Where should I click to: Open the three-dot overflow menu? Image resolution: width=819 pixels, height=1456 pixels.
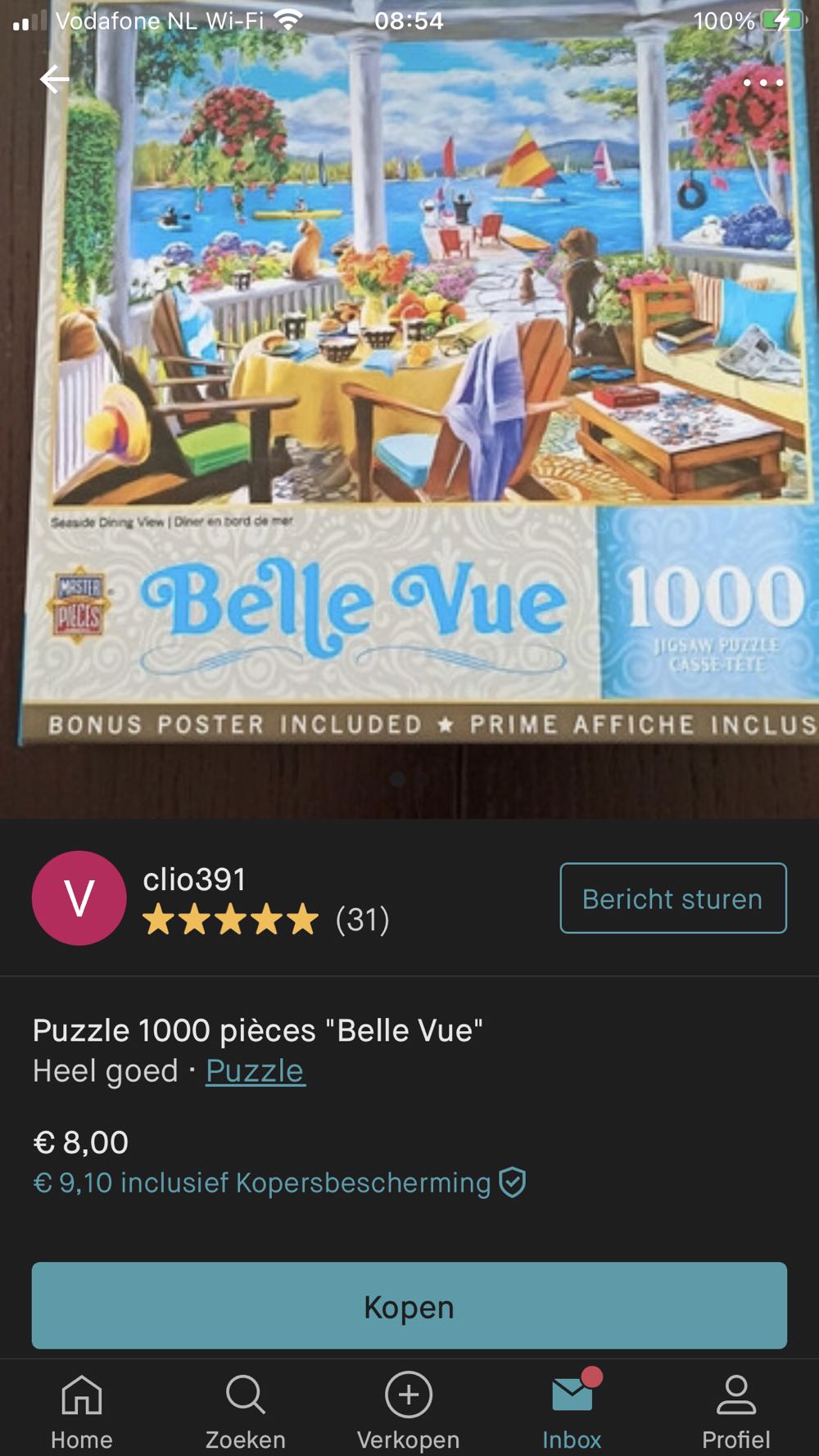point(762,82)
